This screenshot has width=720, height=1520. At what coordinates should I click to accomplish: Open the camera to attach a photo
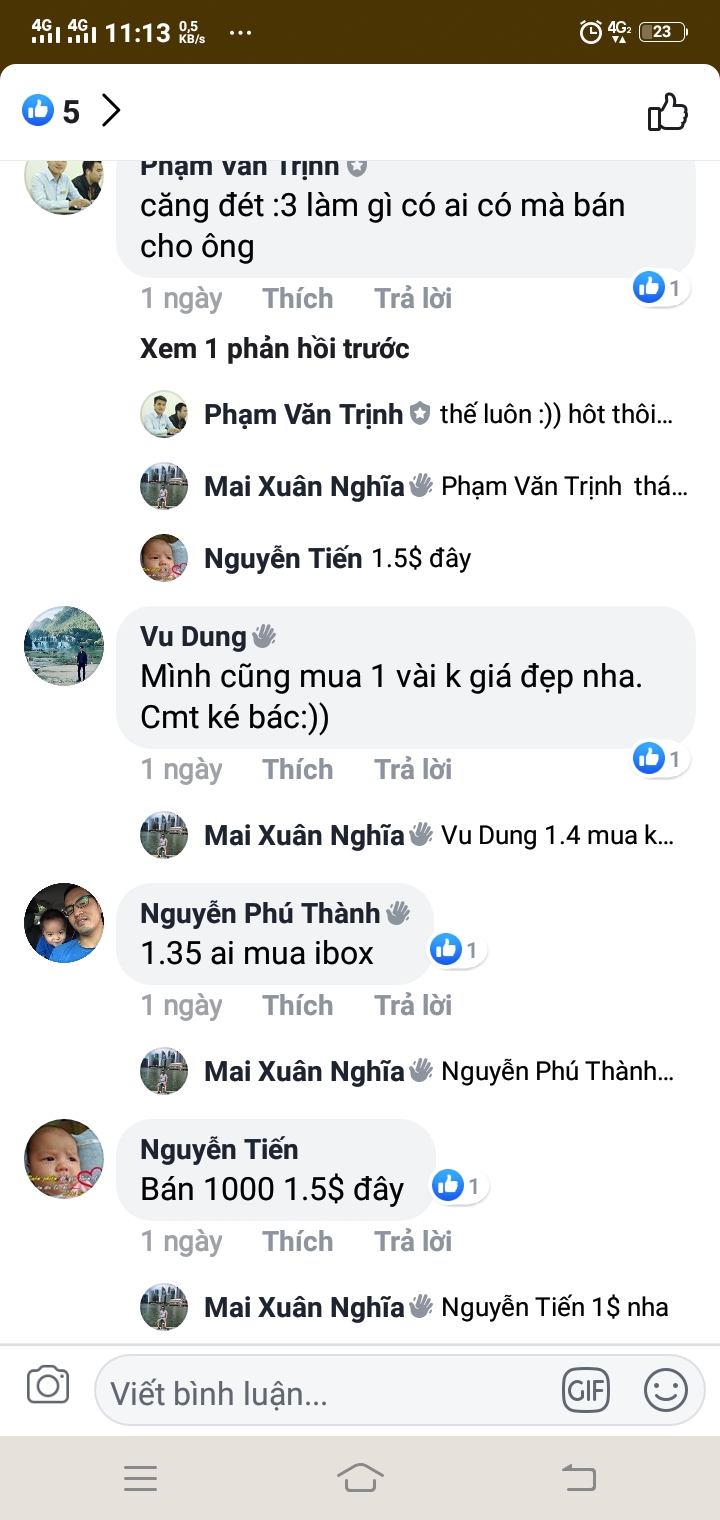click(47, 1386)
